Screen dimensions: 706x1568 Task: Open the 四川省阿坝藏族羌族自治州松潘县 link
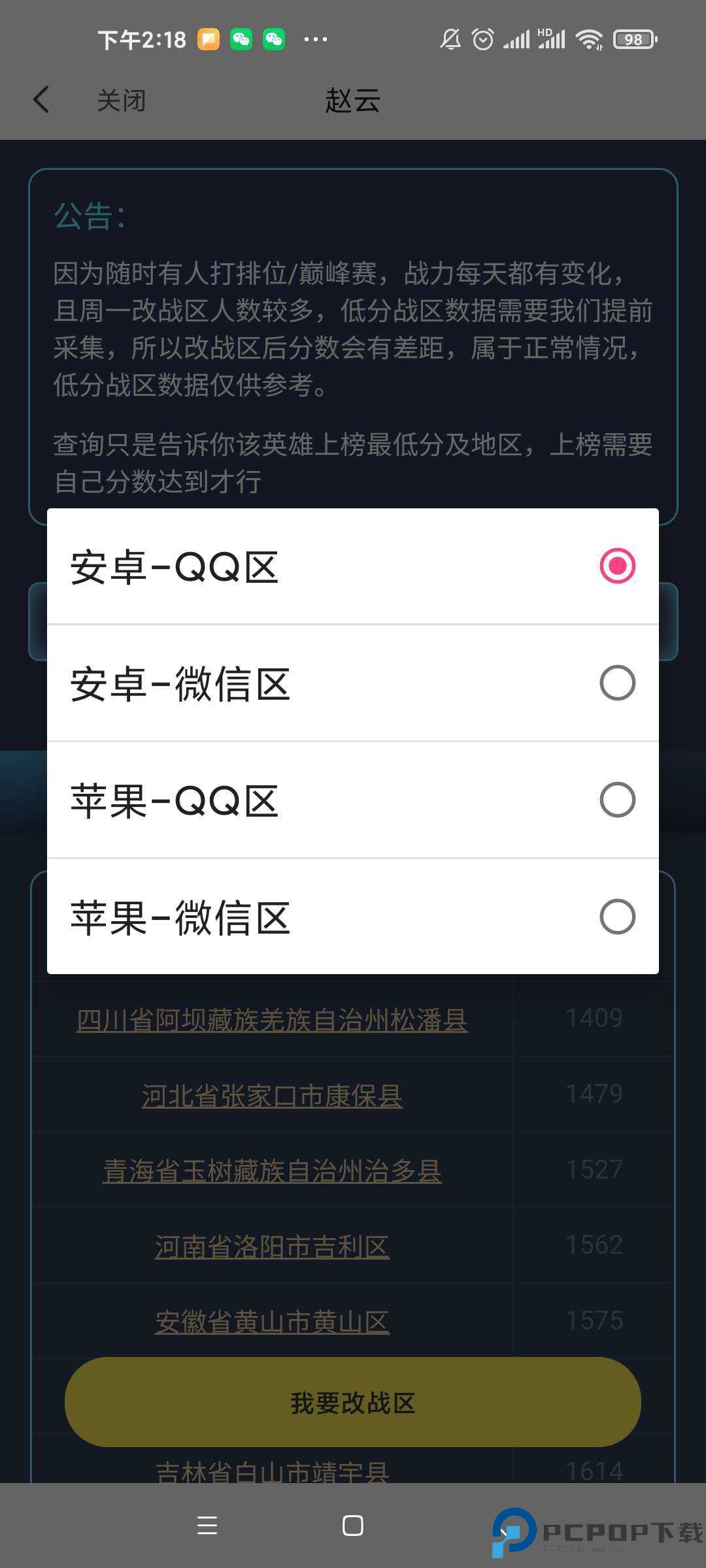[x=272, y=1020]
